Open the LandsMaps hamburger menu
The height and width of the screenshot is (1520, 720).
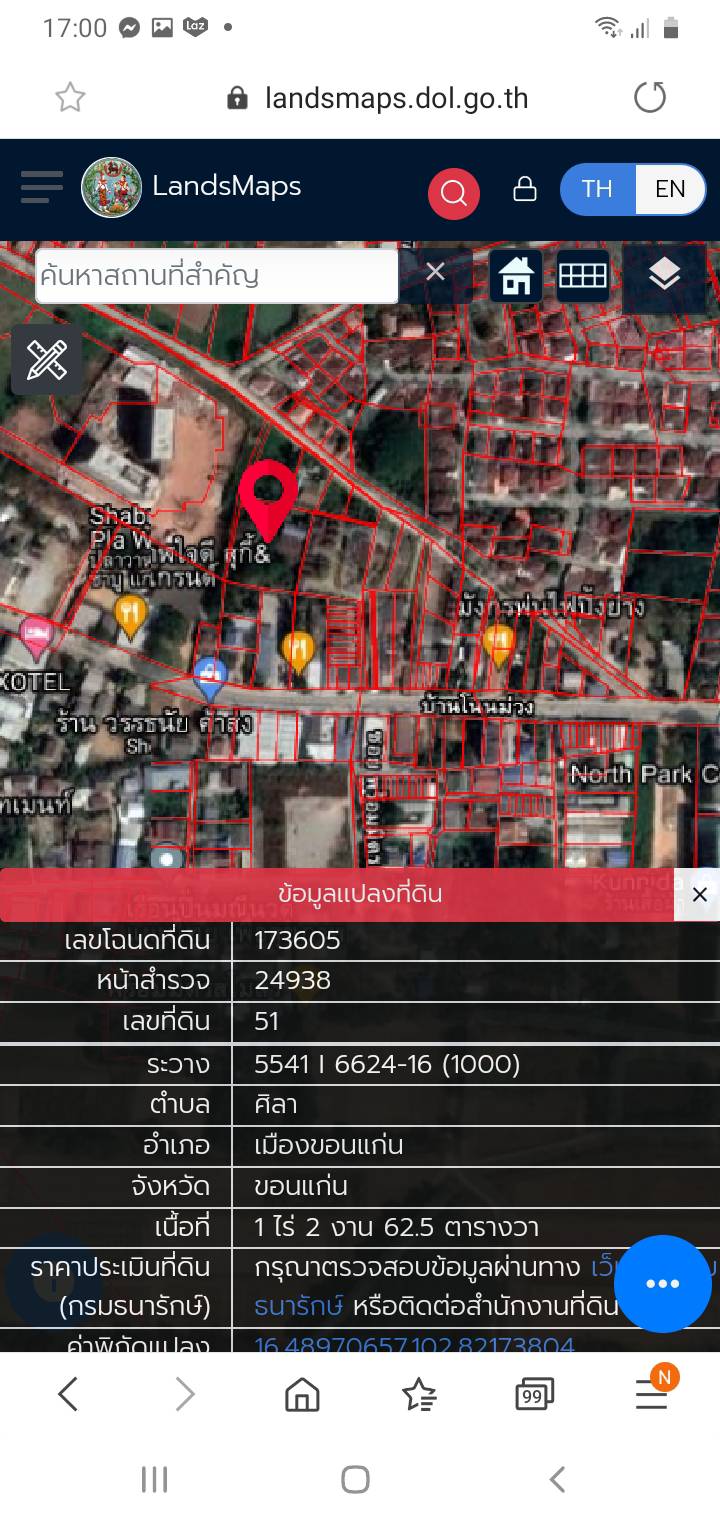tap(41, 187)
